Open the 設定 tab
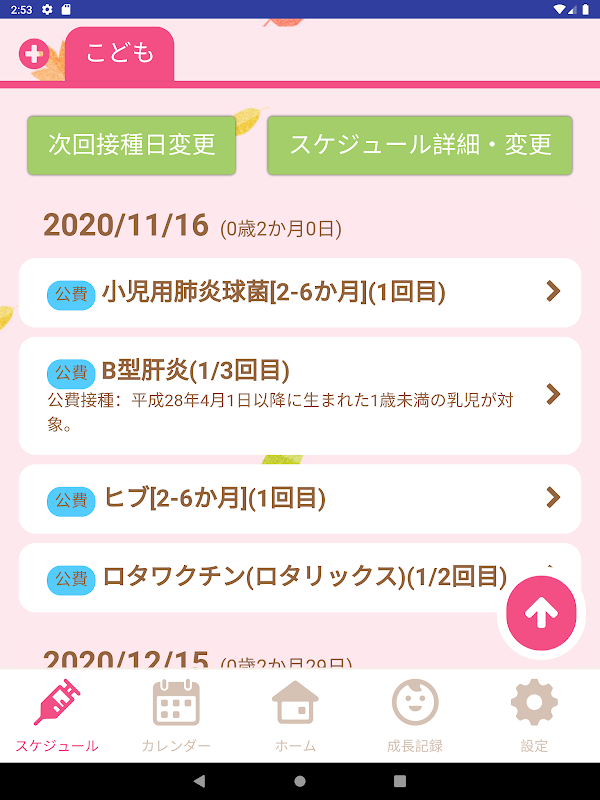The height and width of the screenshot is (800, 600). (x=534, y=716)
